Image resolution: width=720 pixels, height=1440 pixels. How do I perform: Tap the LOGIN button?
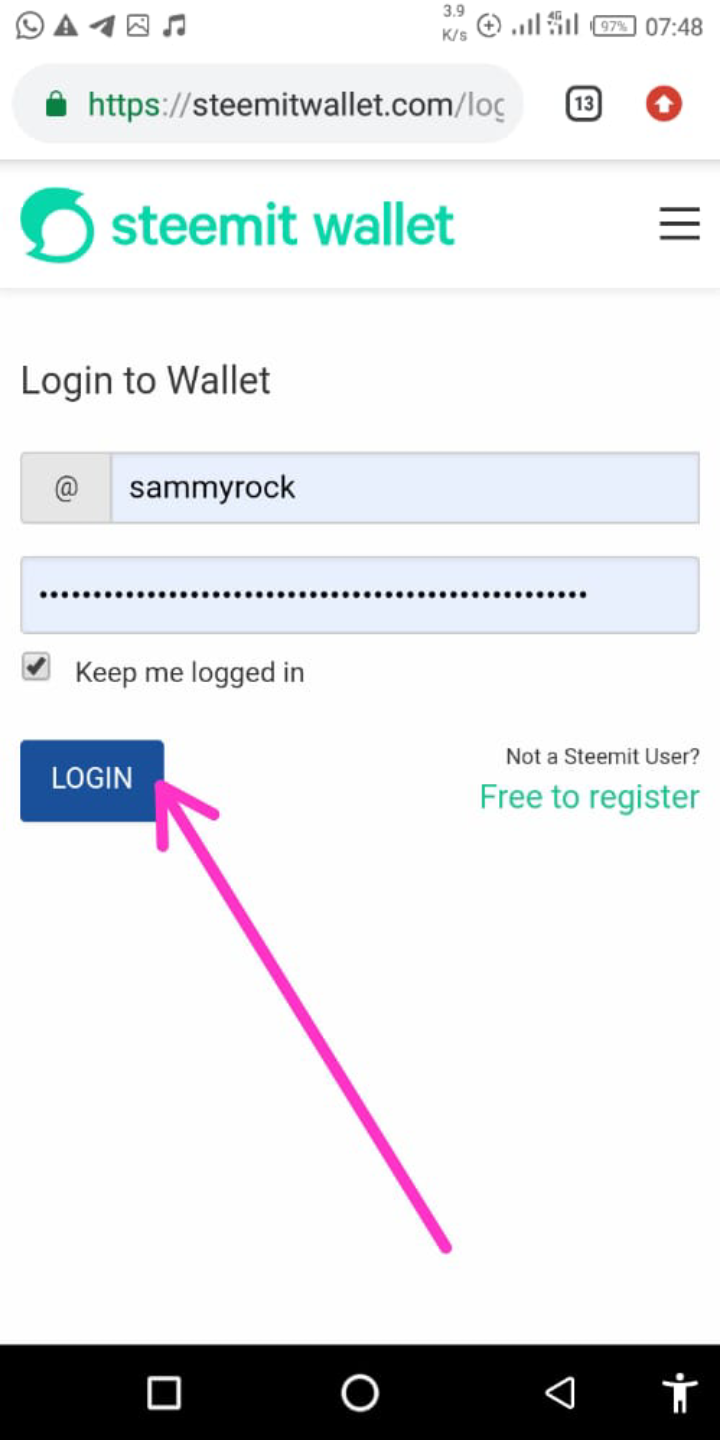click(92, 780)
